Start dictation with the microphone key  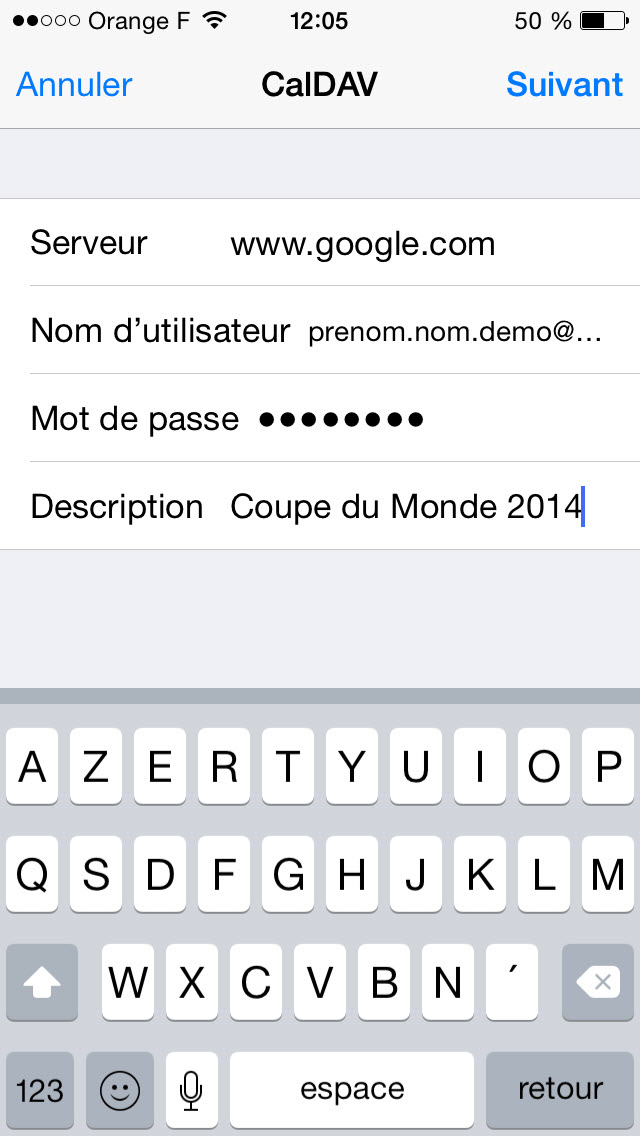(x=191, y=1090)
